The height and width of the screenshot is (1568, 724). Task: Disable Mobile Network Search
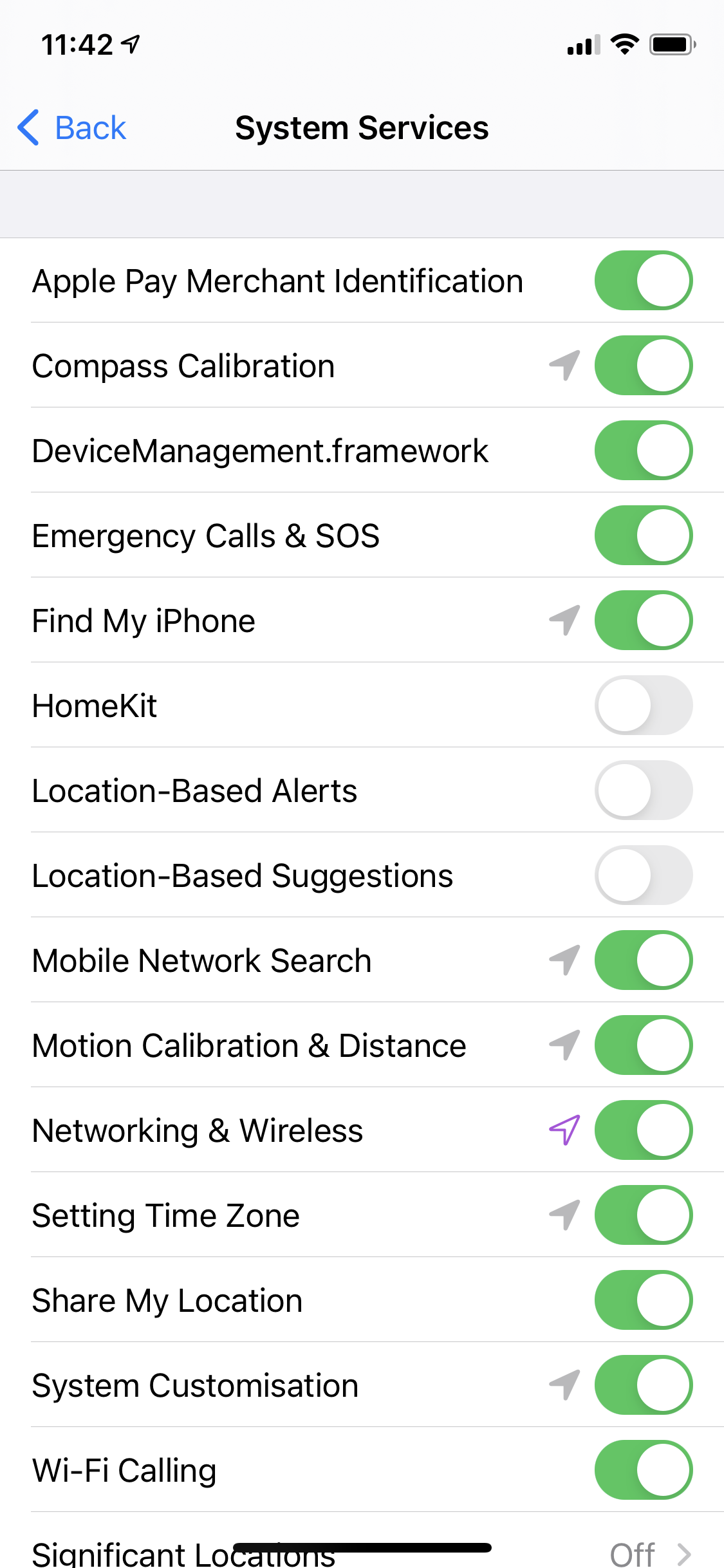(643, 960)
